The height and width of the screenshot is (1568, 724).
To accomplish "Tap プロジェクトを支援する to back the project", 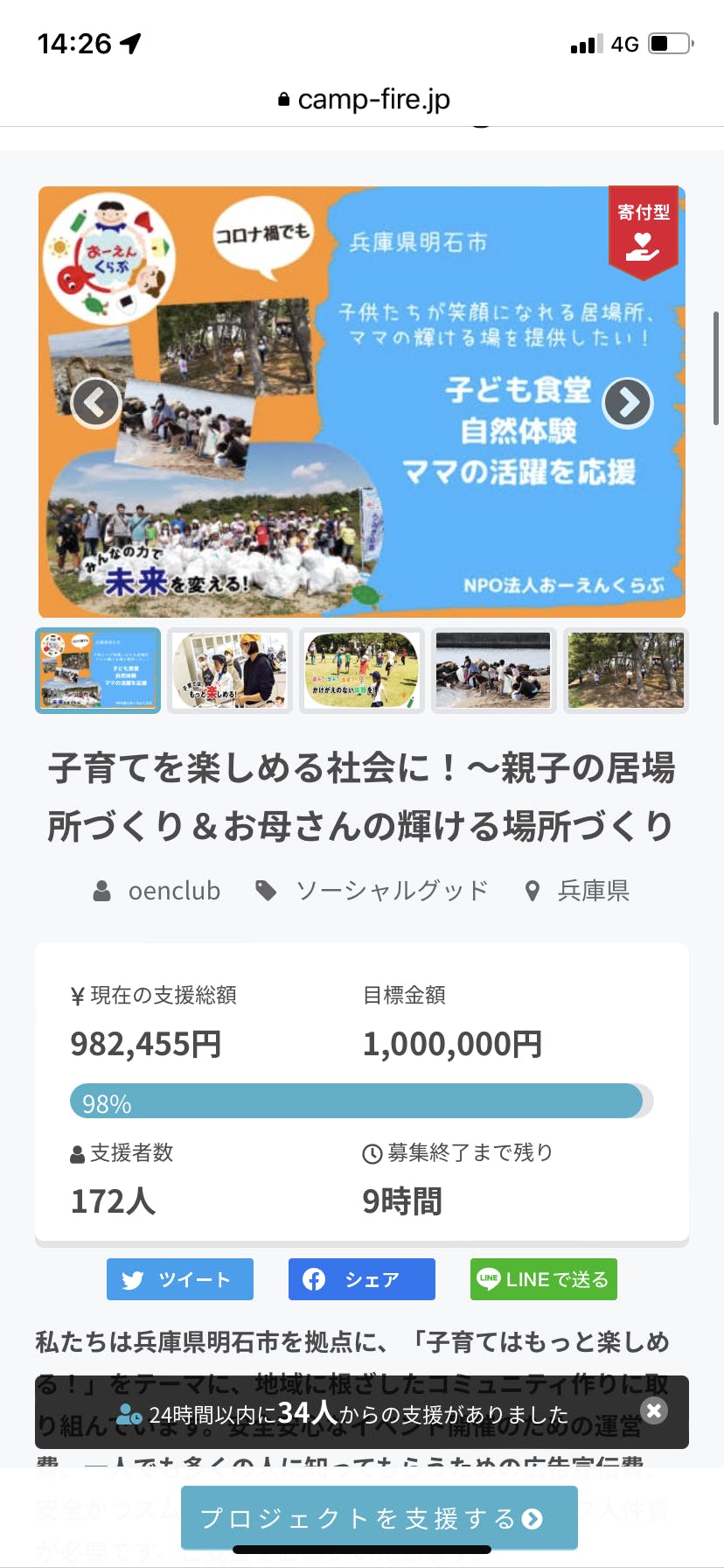I will tap(379, 1517).
